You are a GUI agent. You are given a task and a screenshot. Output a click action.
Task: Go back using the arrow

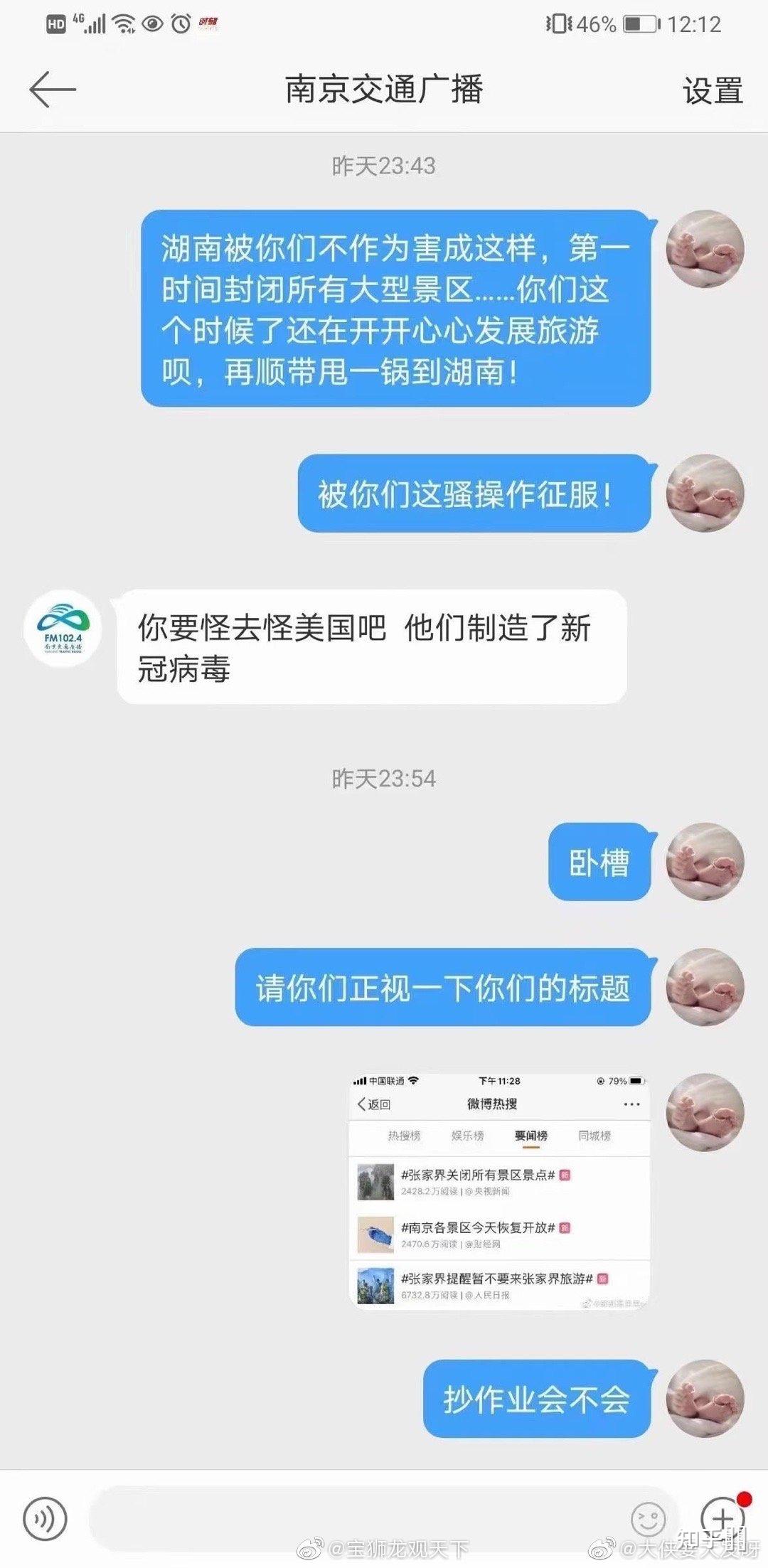[x=53, y=90]
